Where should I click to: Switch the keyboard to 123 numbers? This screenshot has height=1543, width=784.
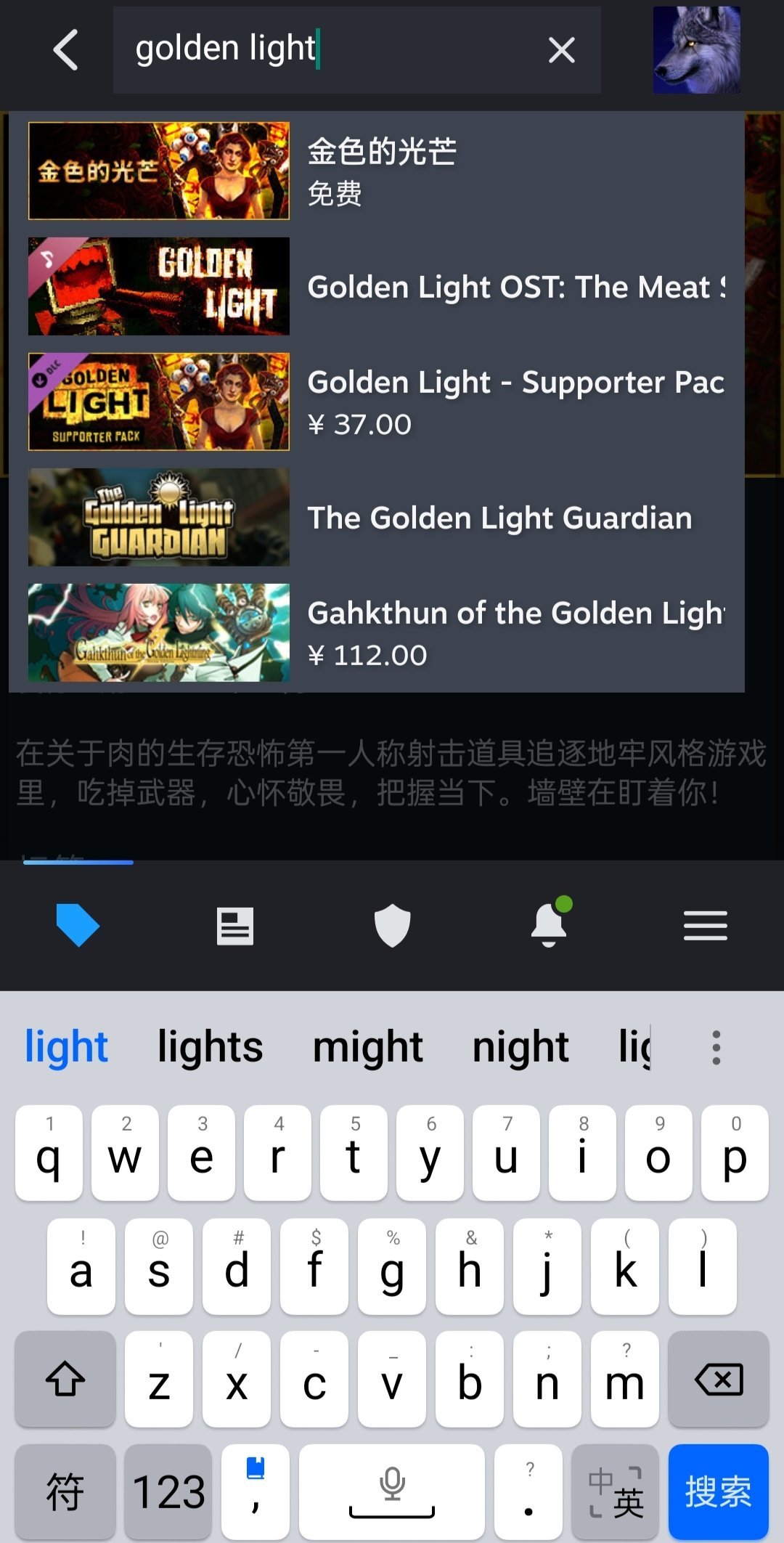[168, 1491]
